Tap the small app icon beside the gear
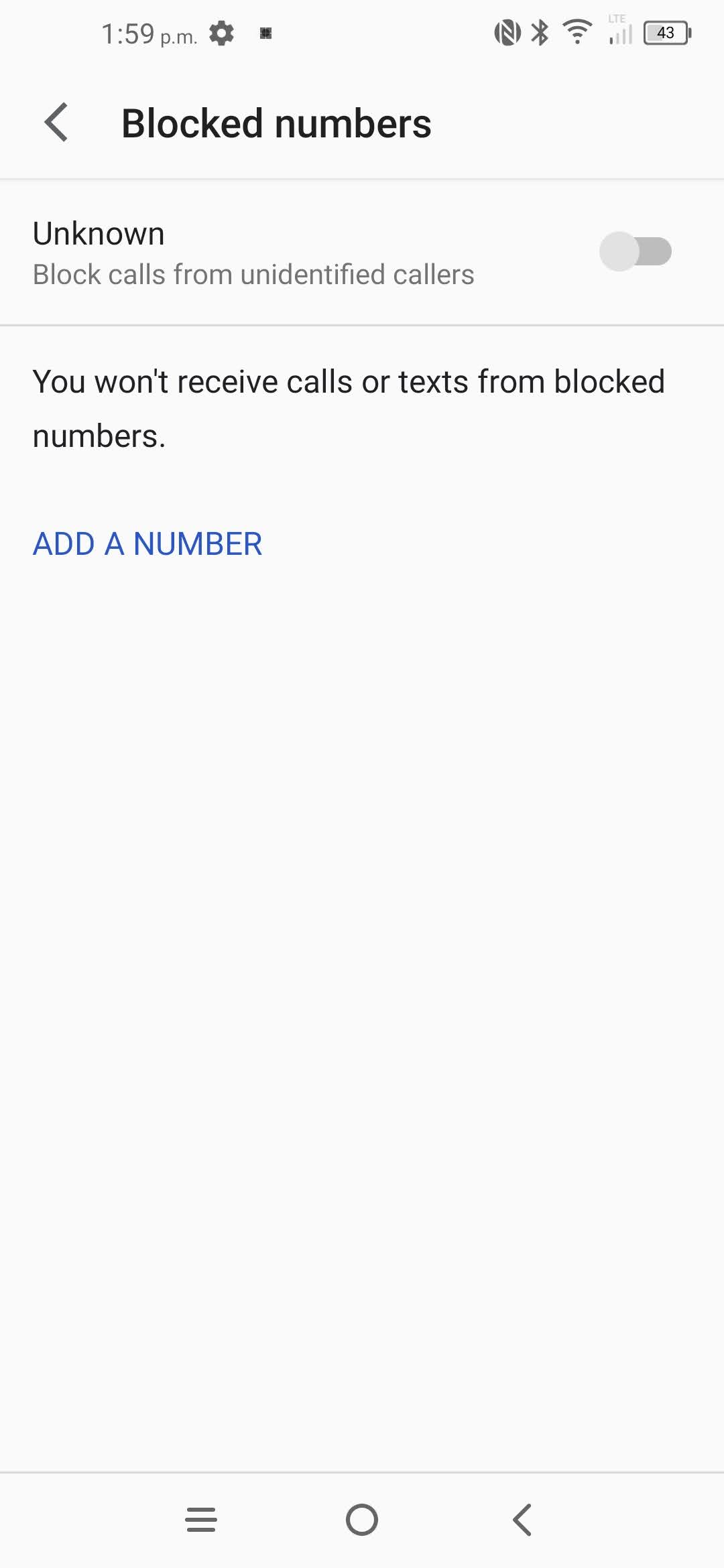 point(265,32)
